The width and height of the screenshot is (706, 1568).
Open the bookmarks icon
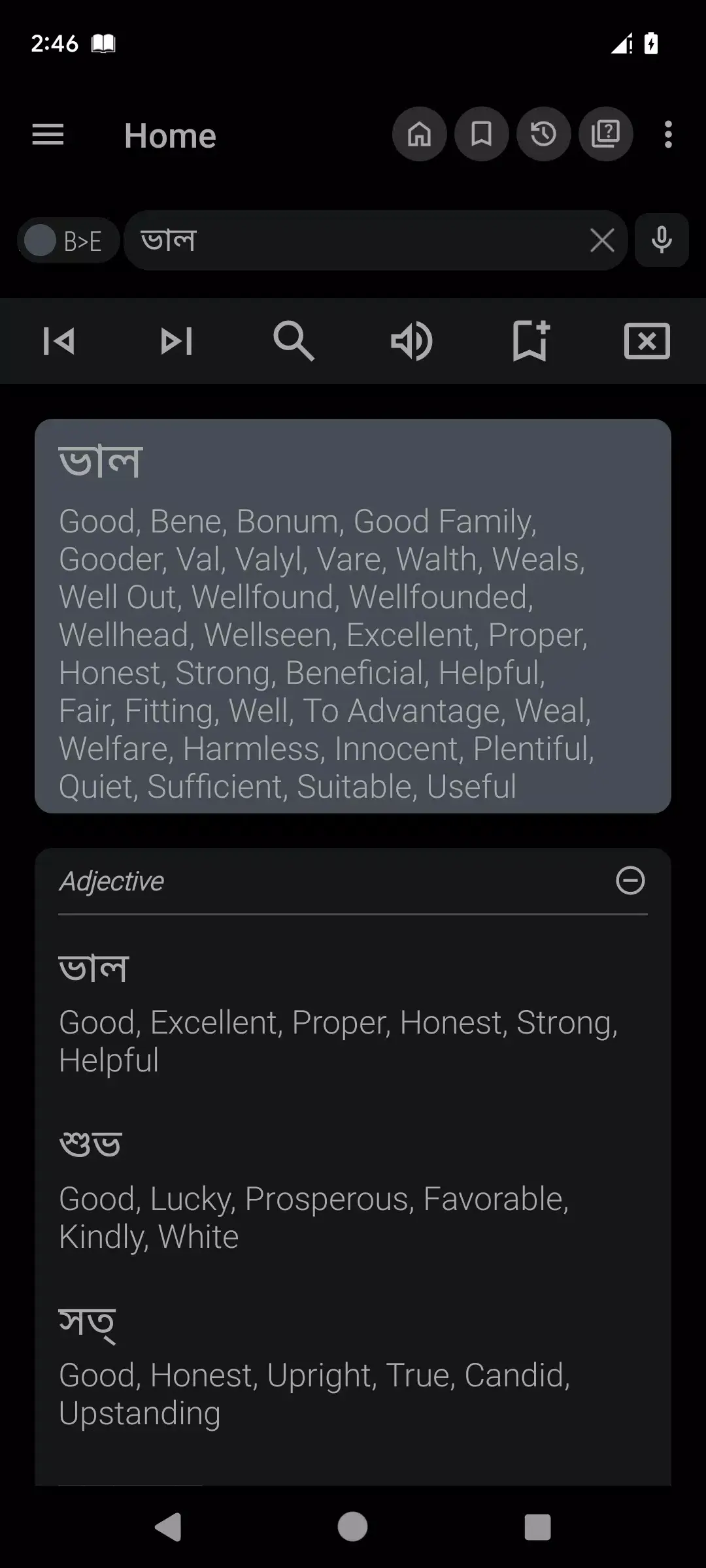pyautogui.click(x=482, y=135)
